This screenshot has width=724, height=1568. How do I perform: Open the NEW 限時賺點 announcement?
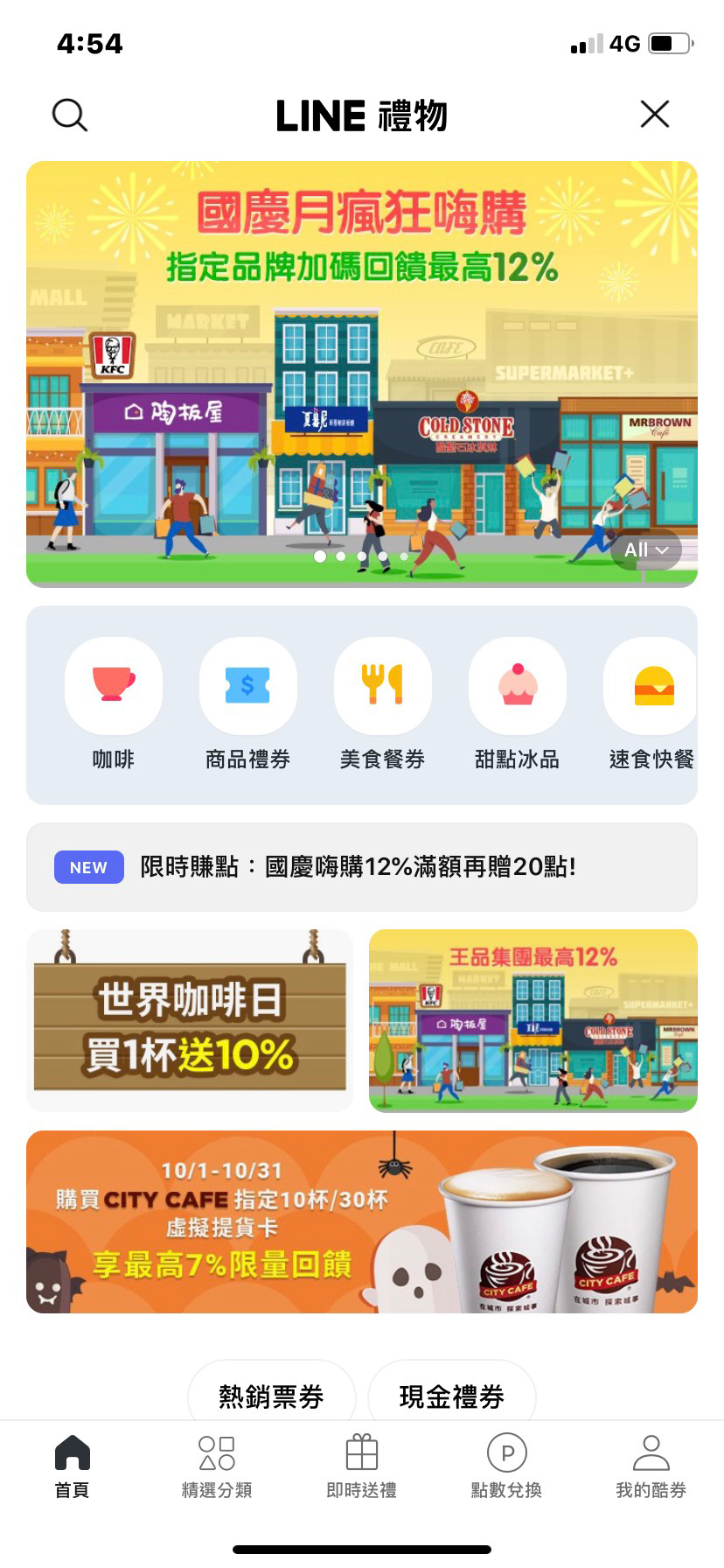[362, 867]
